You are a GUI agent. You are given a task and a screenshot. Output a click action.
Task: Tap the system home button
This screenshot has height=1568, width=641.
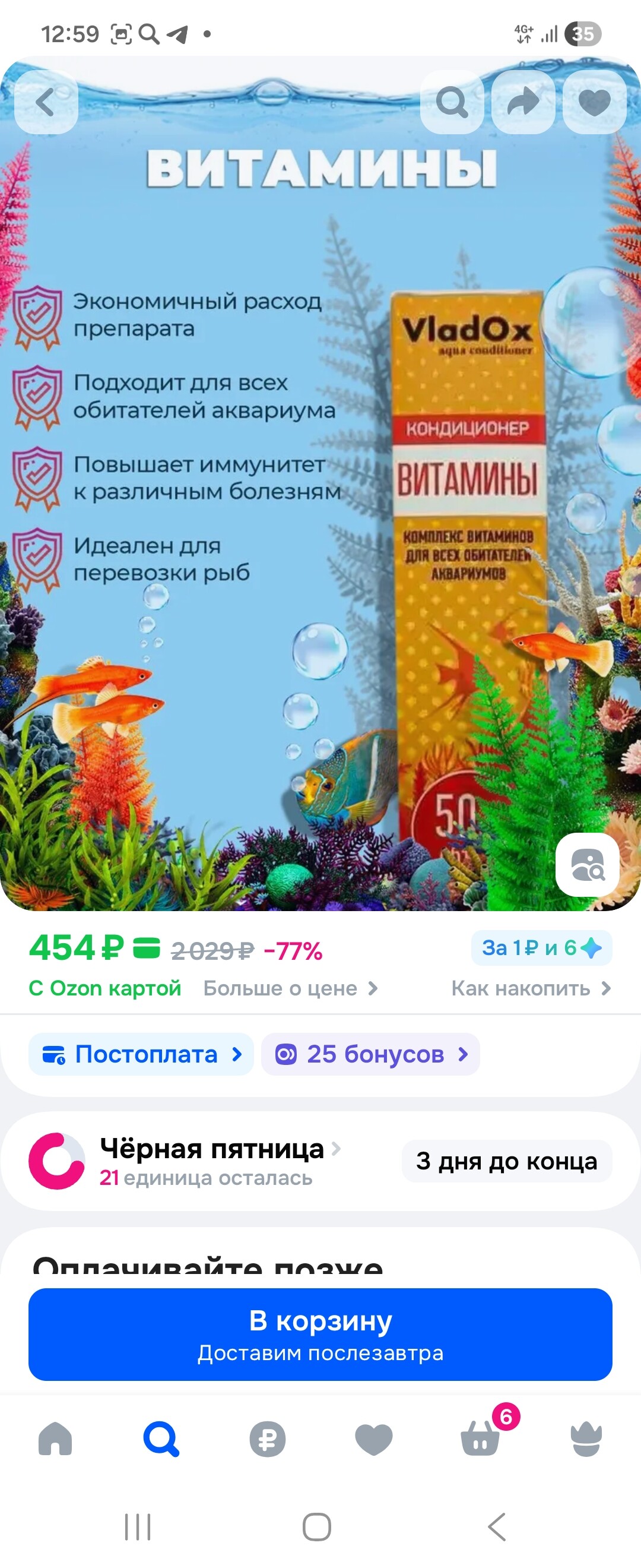coord(317,1526)
